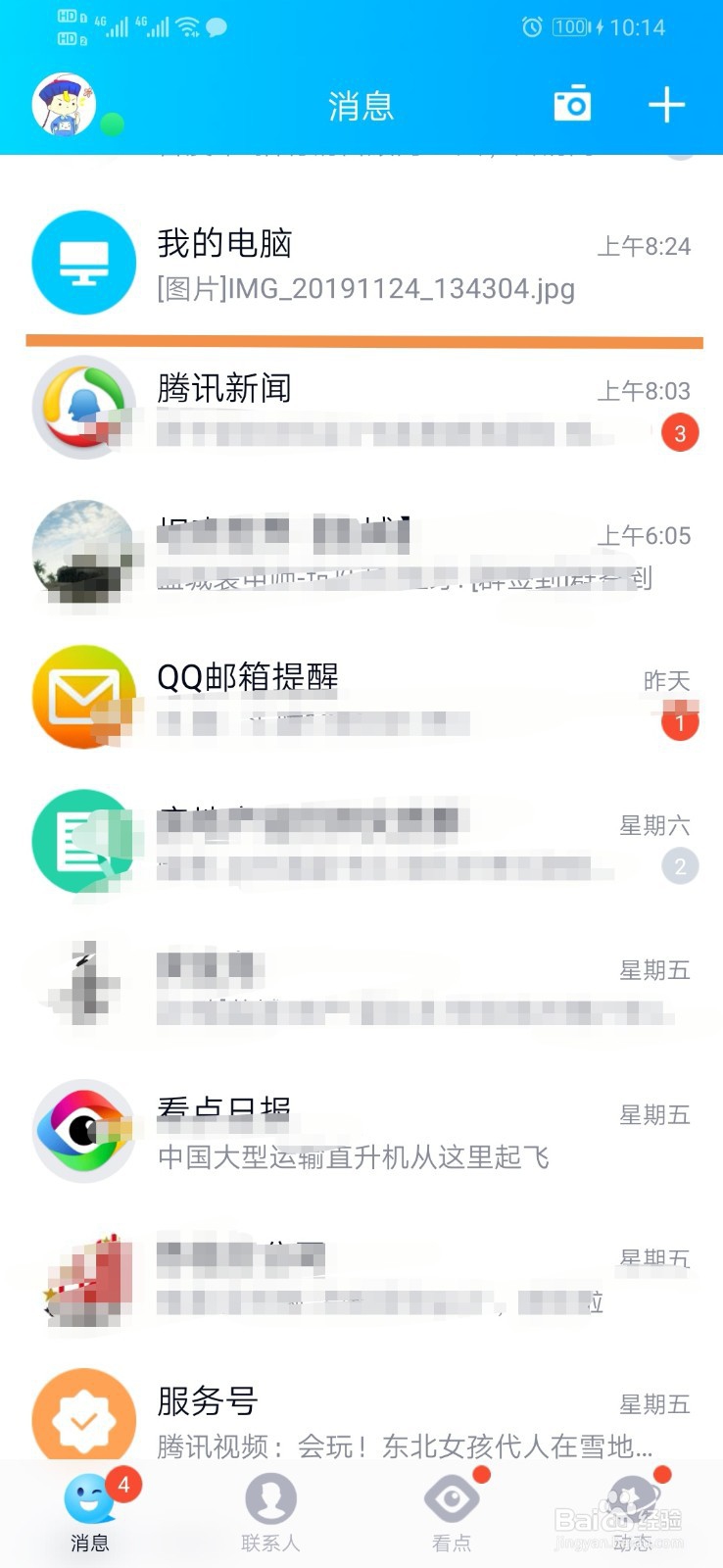Tap the unread badge showing 1 on QQ邮箱提醒
Screen dimensions: 723x1568
click(679, 724)
